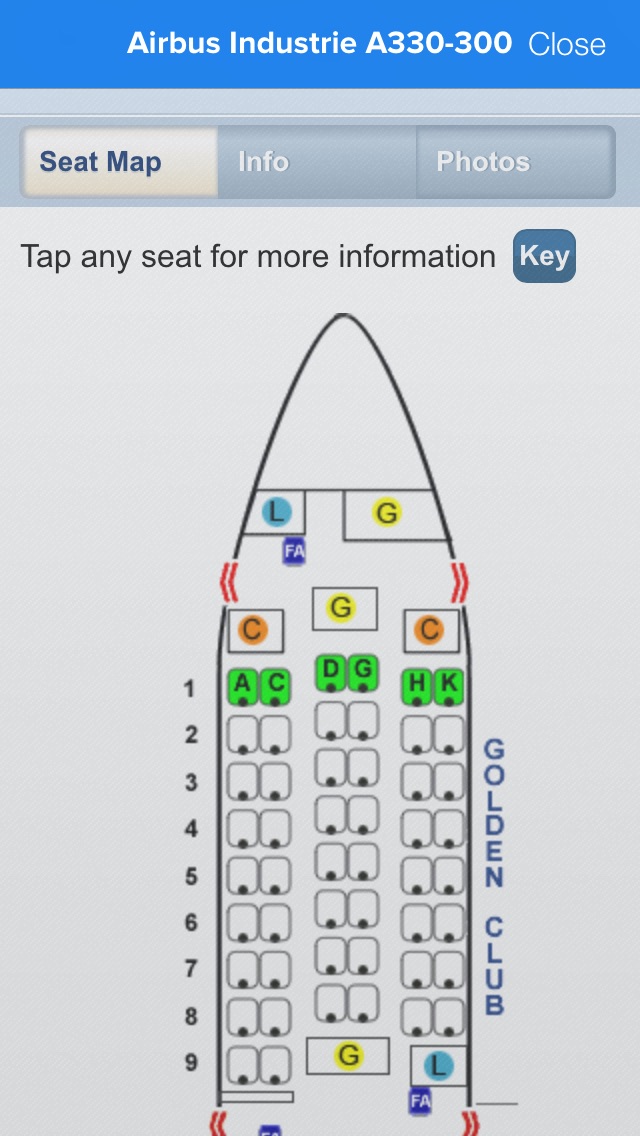The width and height of the screenshot is (640, 1136).
Task: Tap seat C in row 1
Action: pyautogui.click(x=276, y=686)
